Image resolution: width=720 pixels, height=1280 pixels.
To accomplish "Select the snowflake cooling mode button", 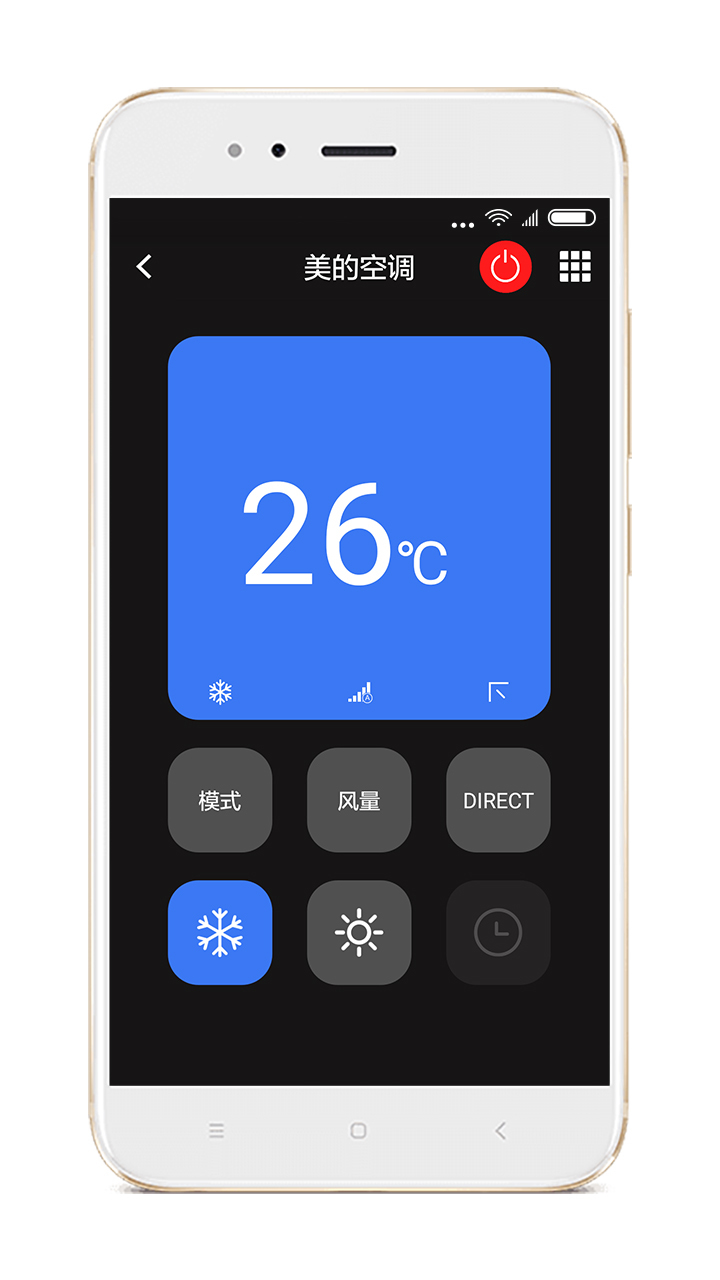I will point(220,932).
